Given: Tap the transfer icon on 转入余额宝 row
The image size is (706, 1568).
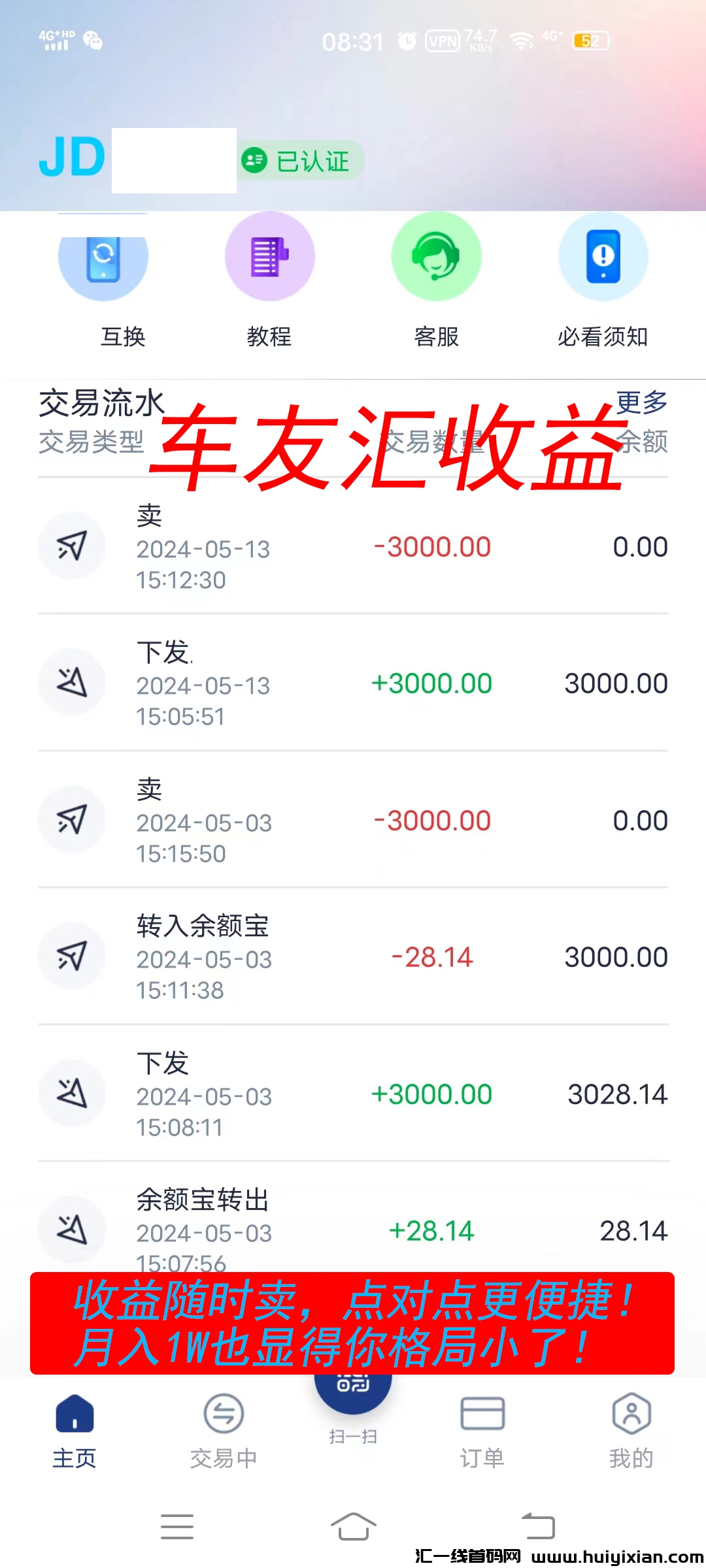Looking at the screenshot, I should click(x=72, y=956).
